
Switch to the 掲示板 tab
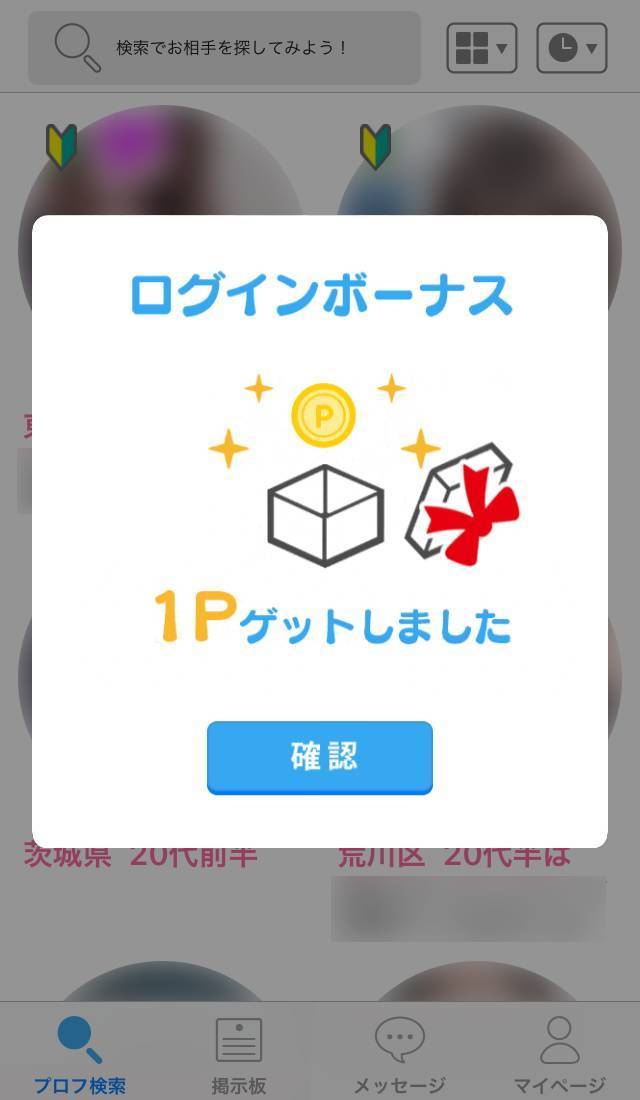click(x=239, y=1054)
